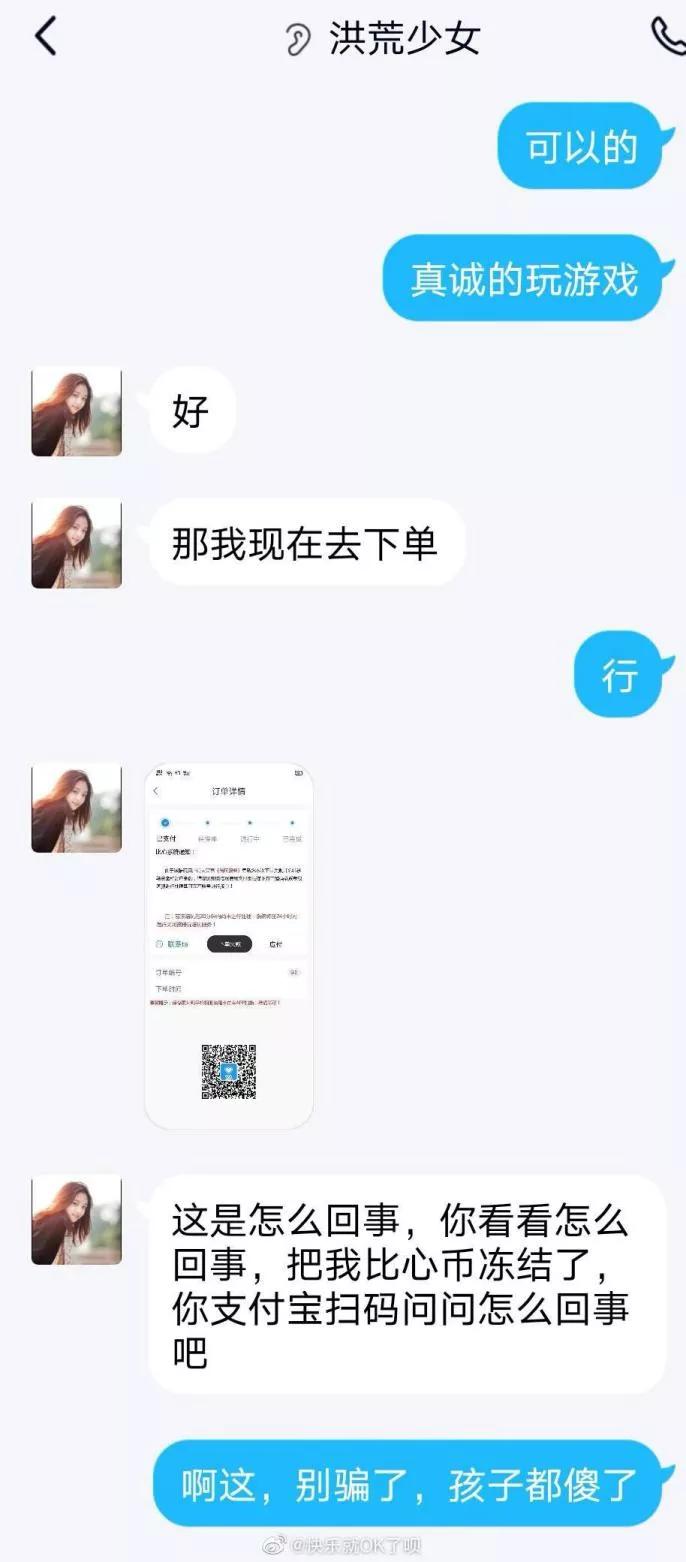Go back from the 洪荒少女 chat
Screen dimensions: 686x1562
click(45, 37)
